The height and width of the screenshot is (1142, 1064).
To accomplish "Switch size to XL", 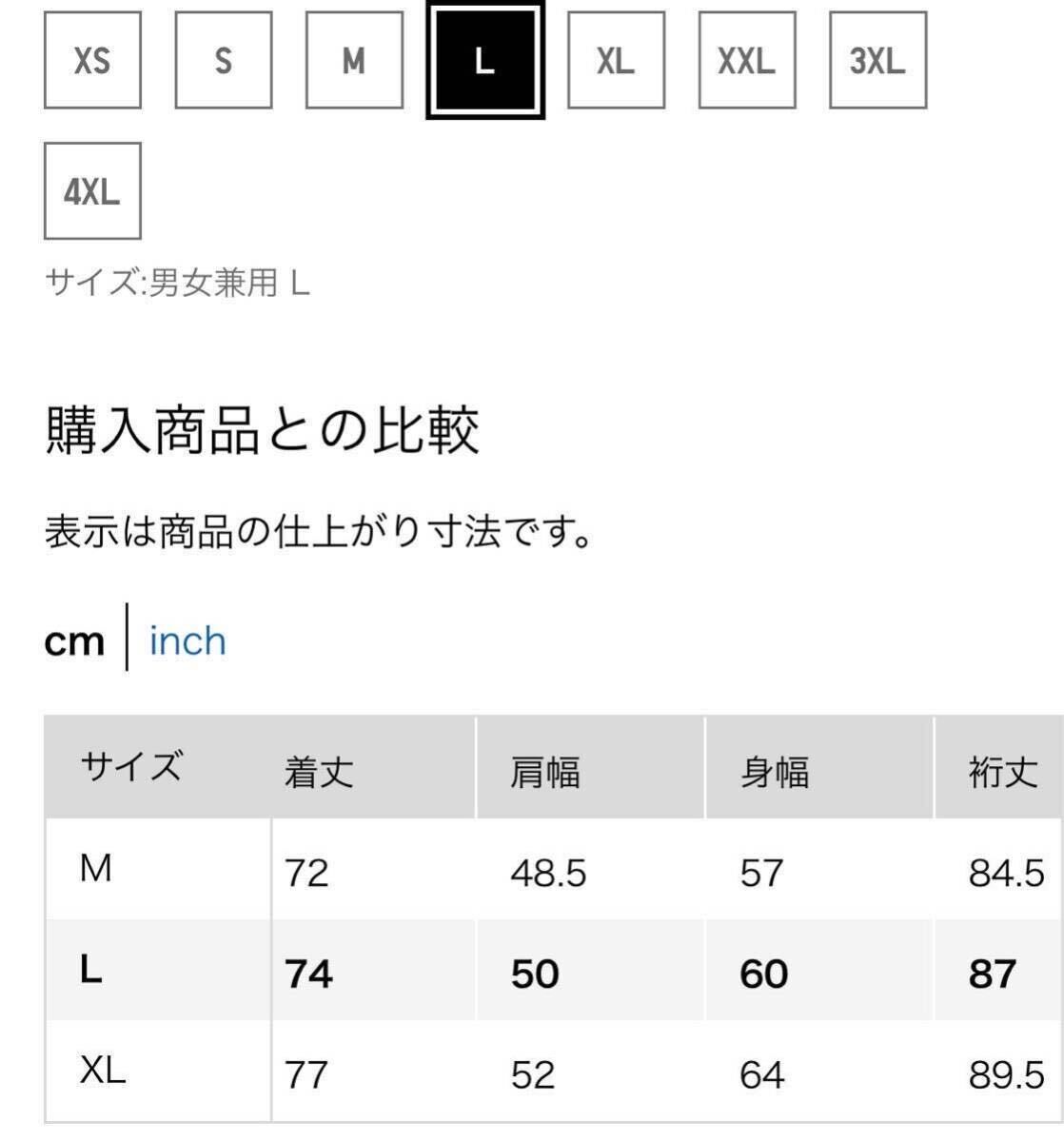I will 616,61.
